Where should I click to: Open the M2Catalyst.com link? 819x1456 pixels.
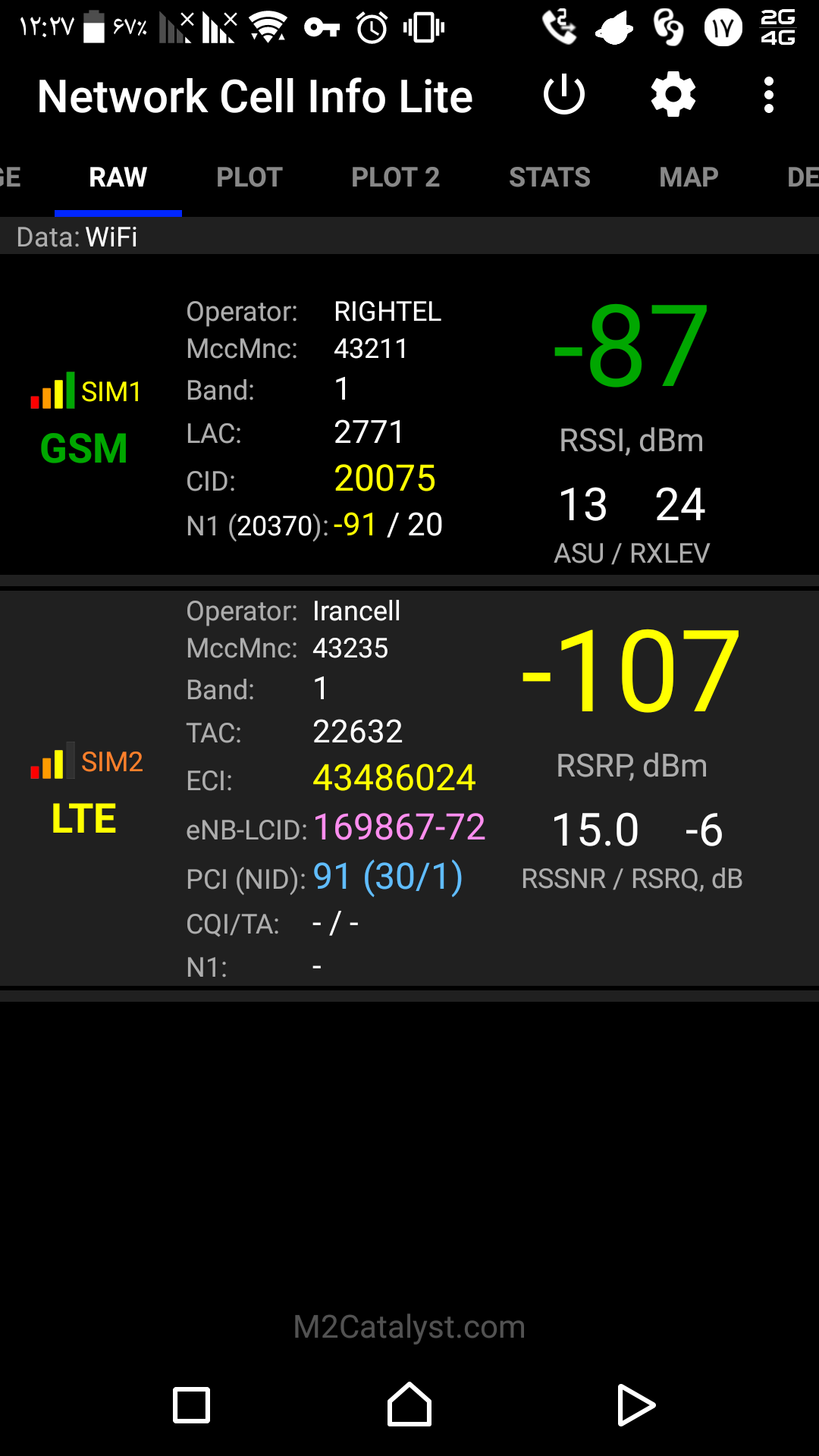(x=409, y=1327)
